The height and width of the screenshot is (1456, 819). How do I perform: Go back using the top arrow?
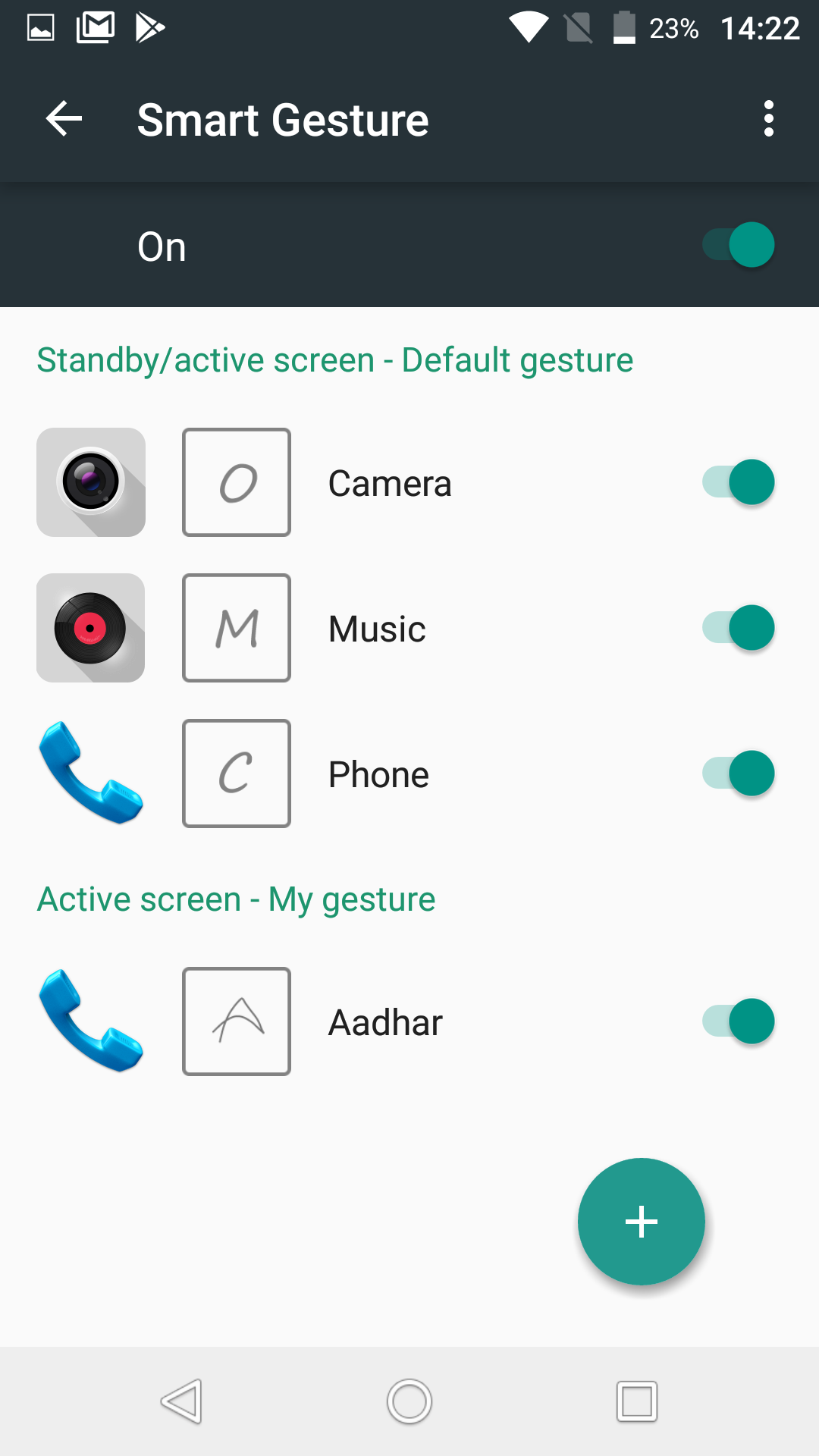[64, 119]
